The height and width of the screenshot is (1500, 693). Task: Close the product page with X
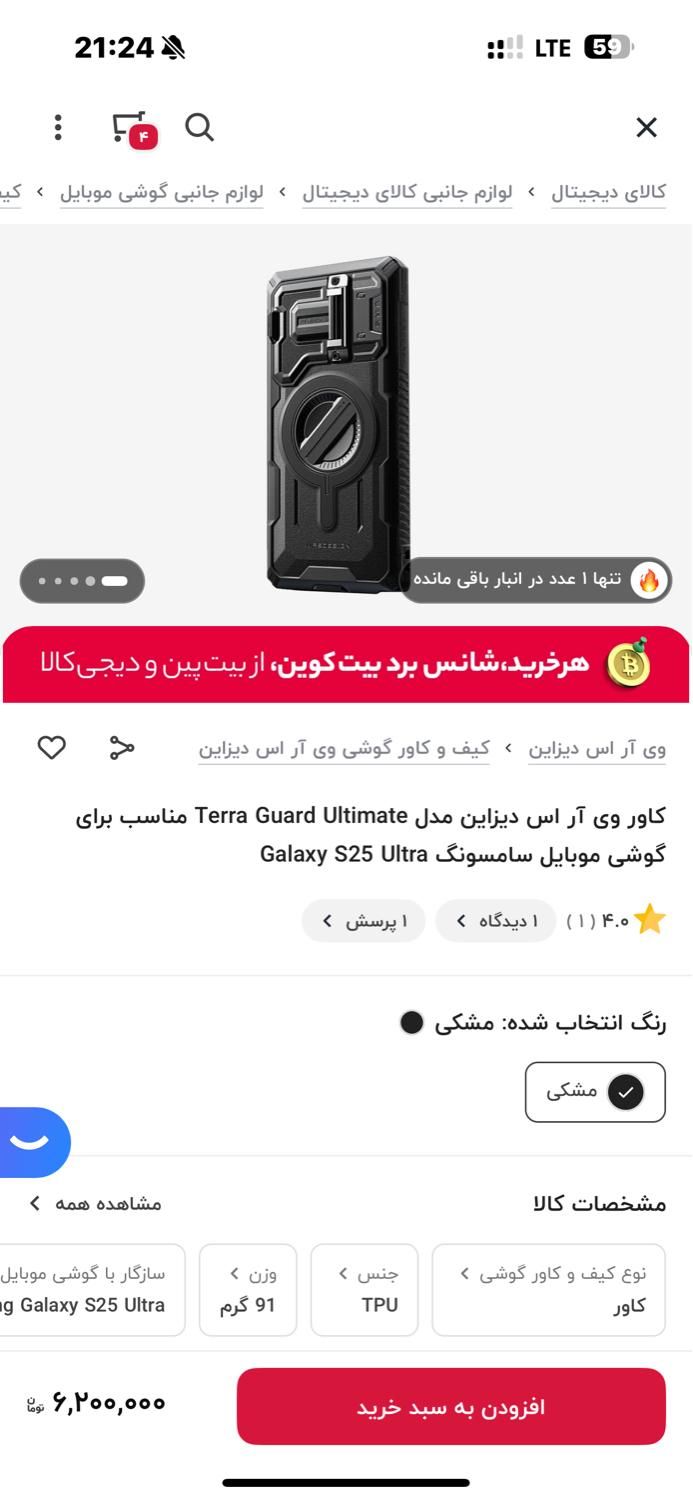646,128
